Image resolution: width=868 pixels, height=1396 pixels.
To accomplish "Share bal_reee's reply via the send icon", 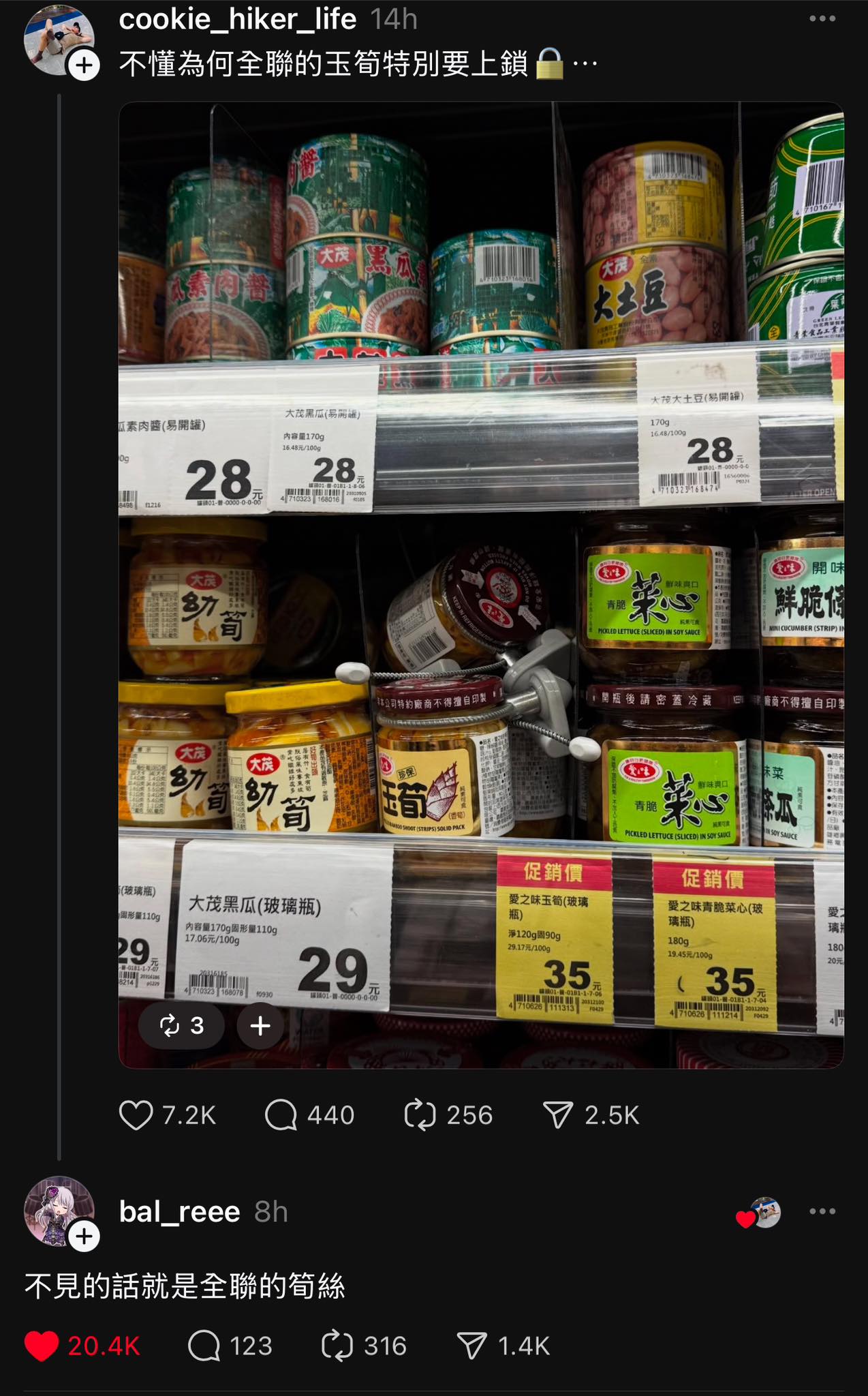I will pos(471,1346).
